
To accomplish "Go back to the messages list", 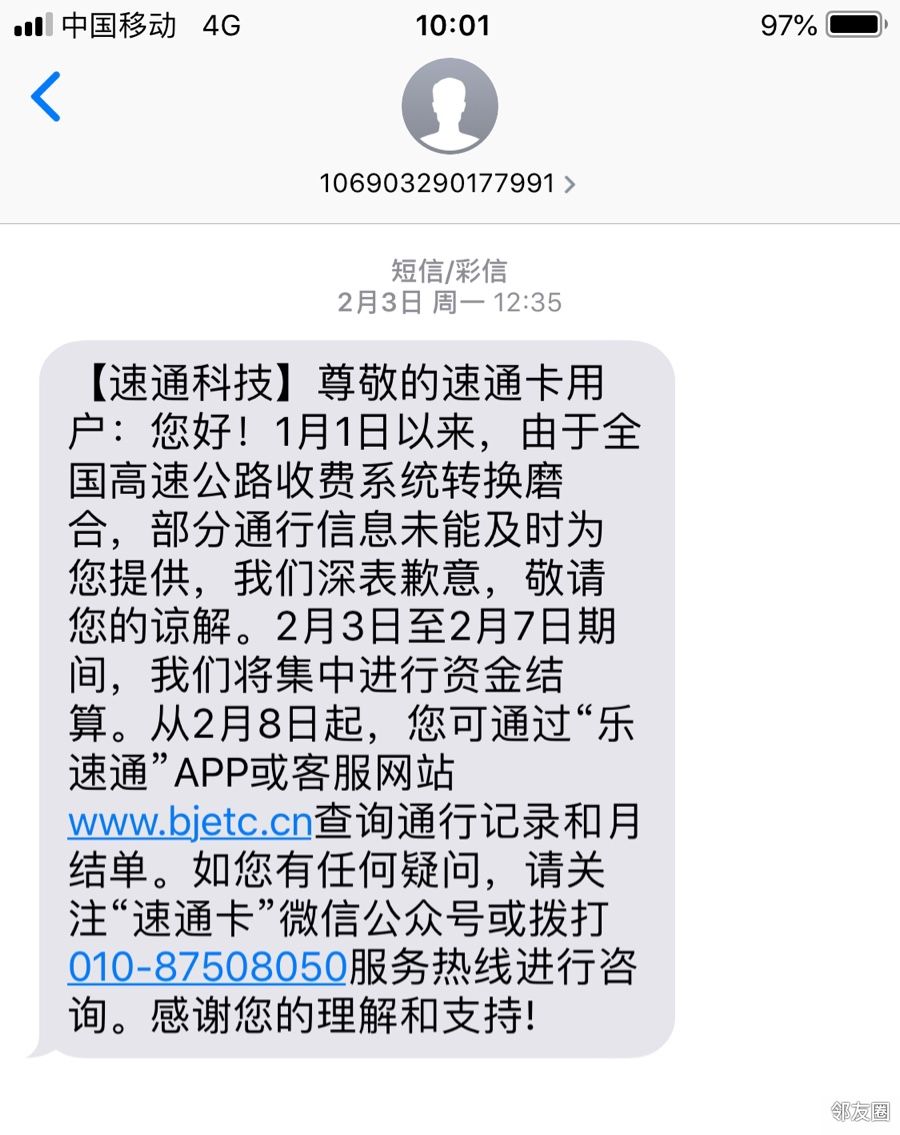I will 46,97.
